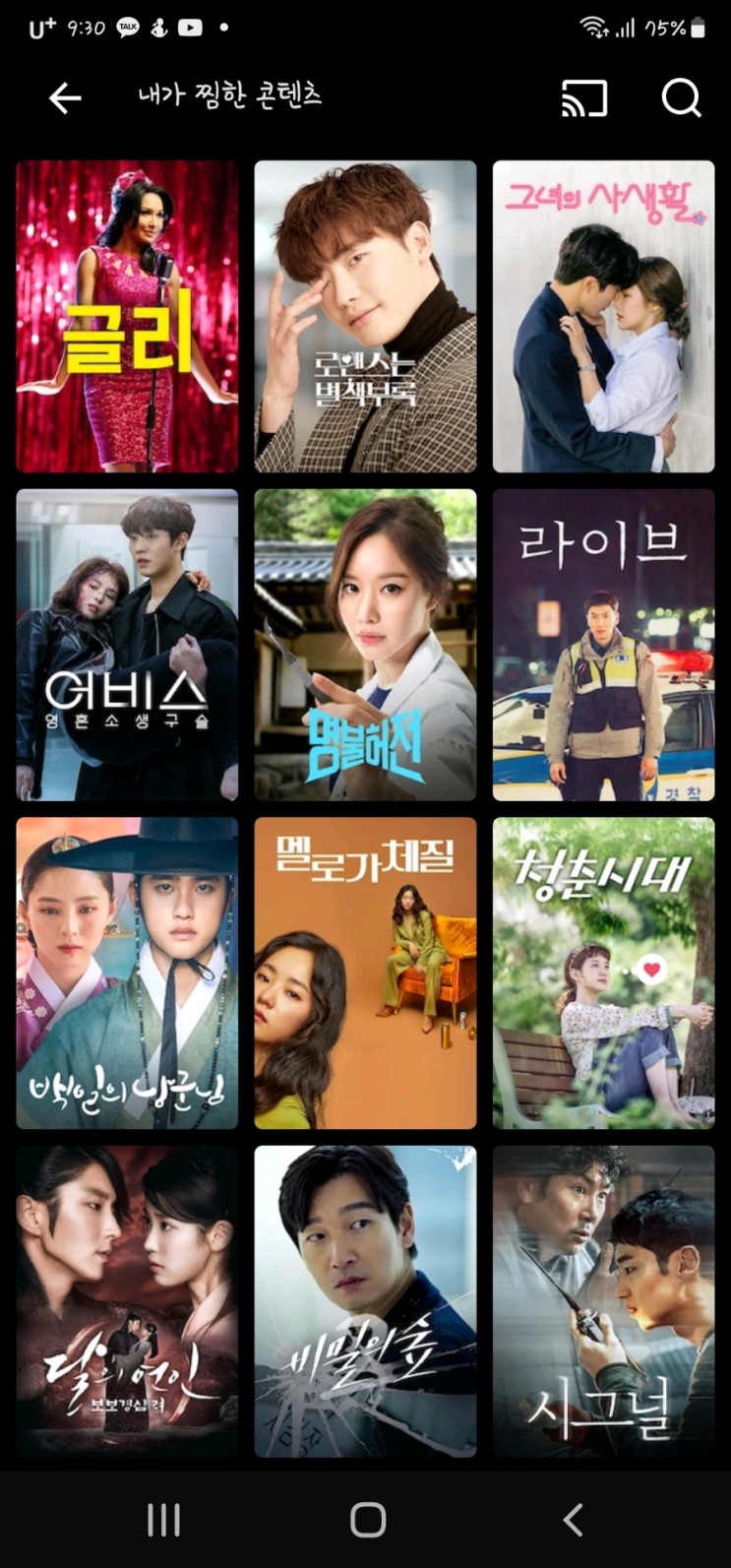Open the 달의 연인 poster

[127, 1301]
